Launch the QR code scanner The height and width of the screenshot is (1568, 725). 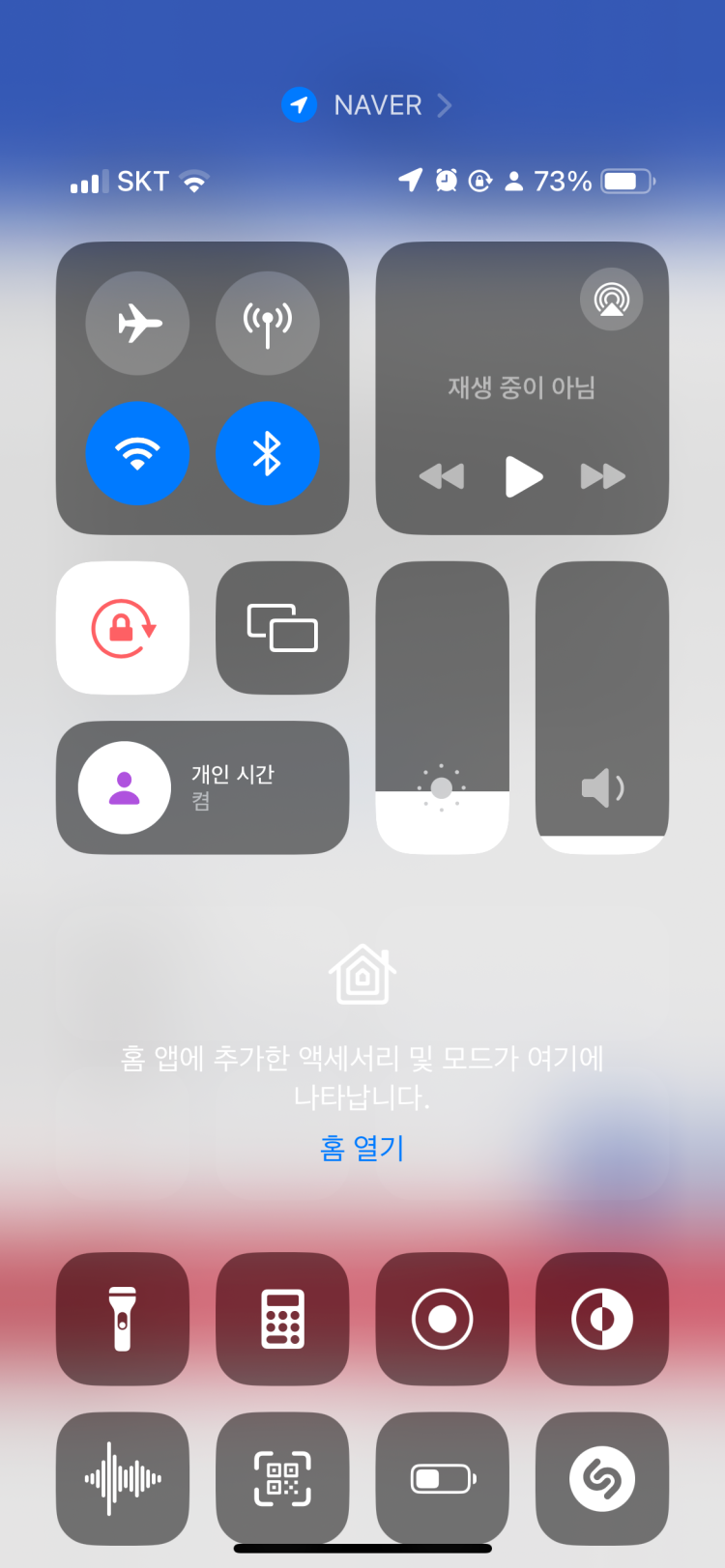282,1476
